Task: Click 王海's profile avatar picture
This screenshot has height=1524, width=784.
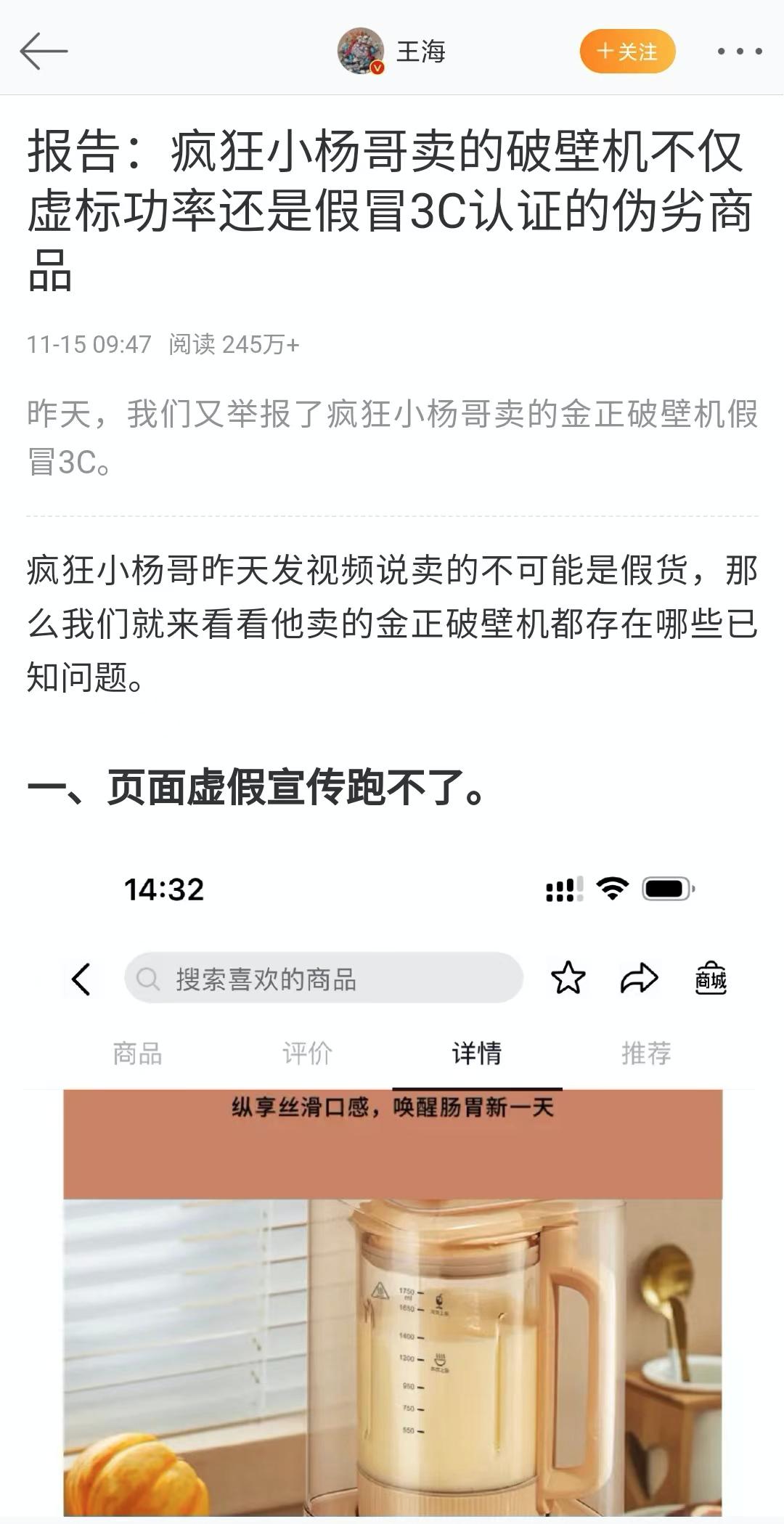Action: [361, 52]
